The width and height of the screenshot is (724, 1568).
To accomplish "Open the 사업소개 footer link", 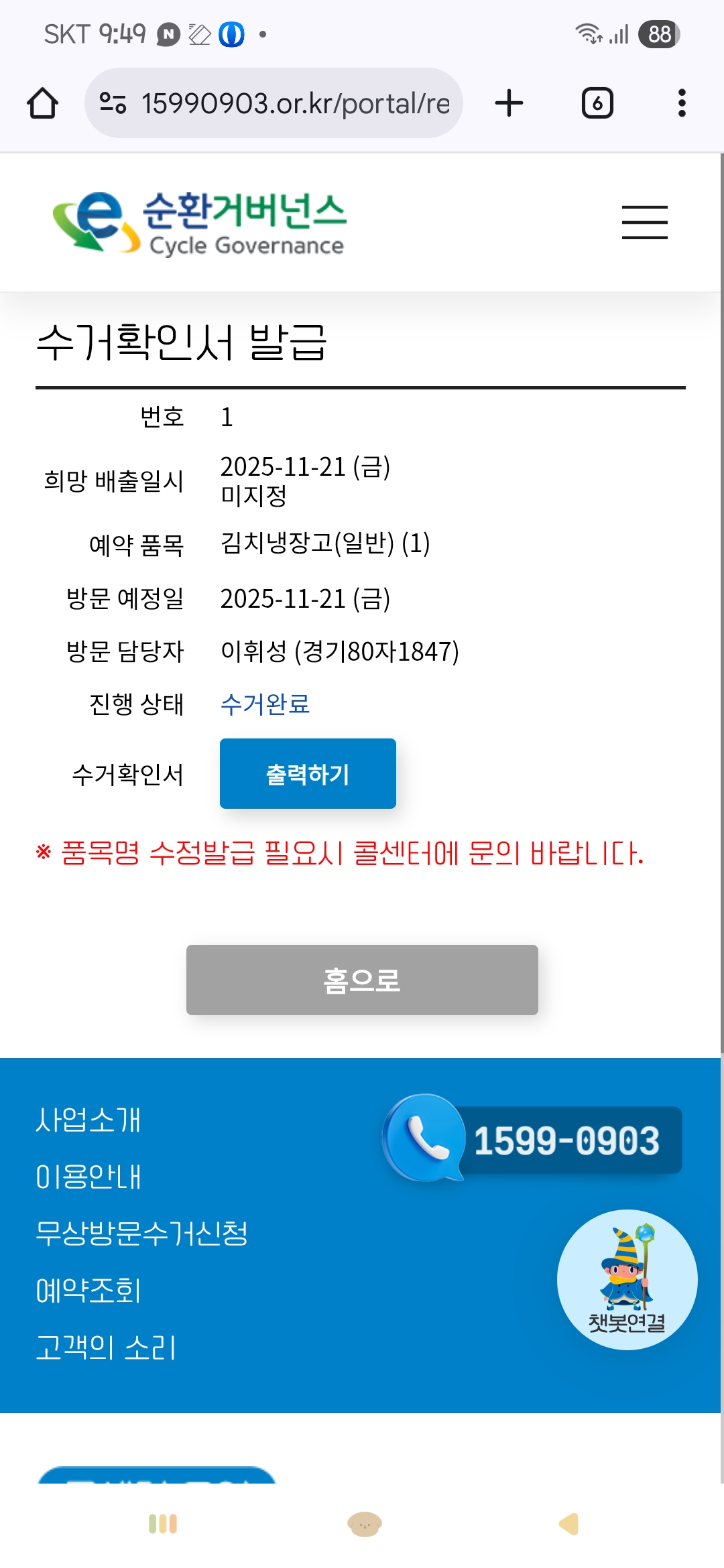I will [x=88, y=1120].
